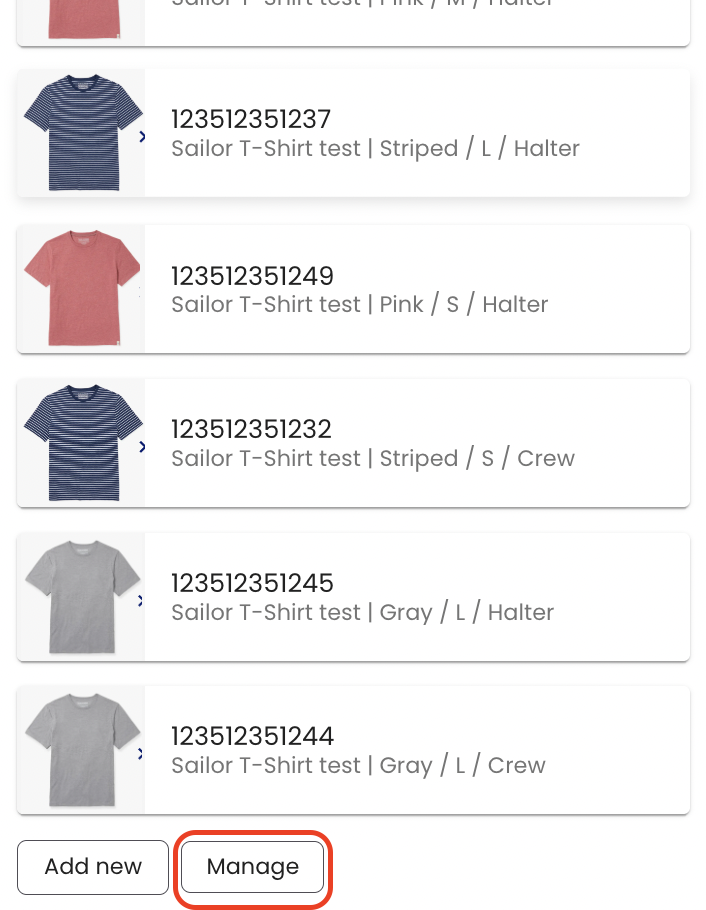Open variant 123512351237 Striped / L / Halter
The height and width of the screenshot is (910, 706).
click(375, 134)
